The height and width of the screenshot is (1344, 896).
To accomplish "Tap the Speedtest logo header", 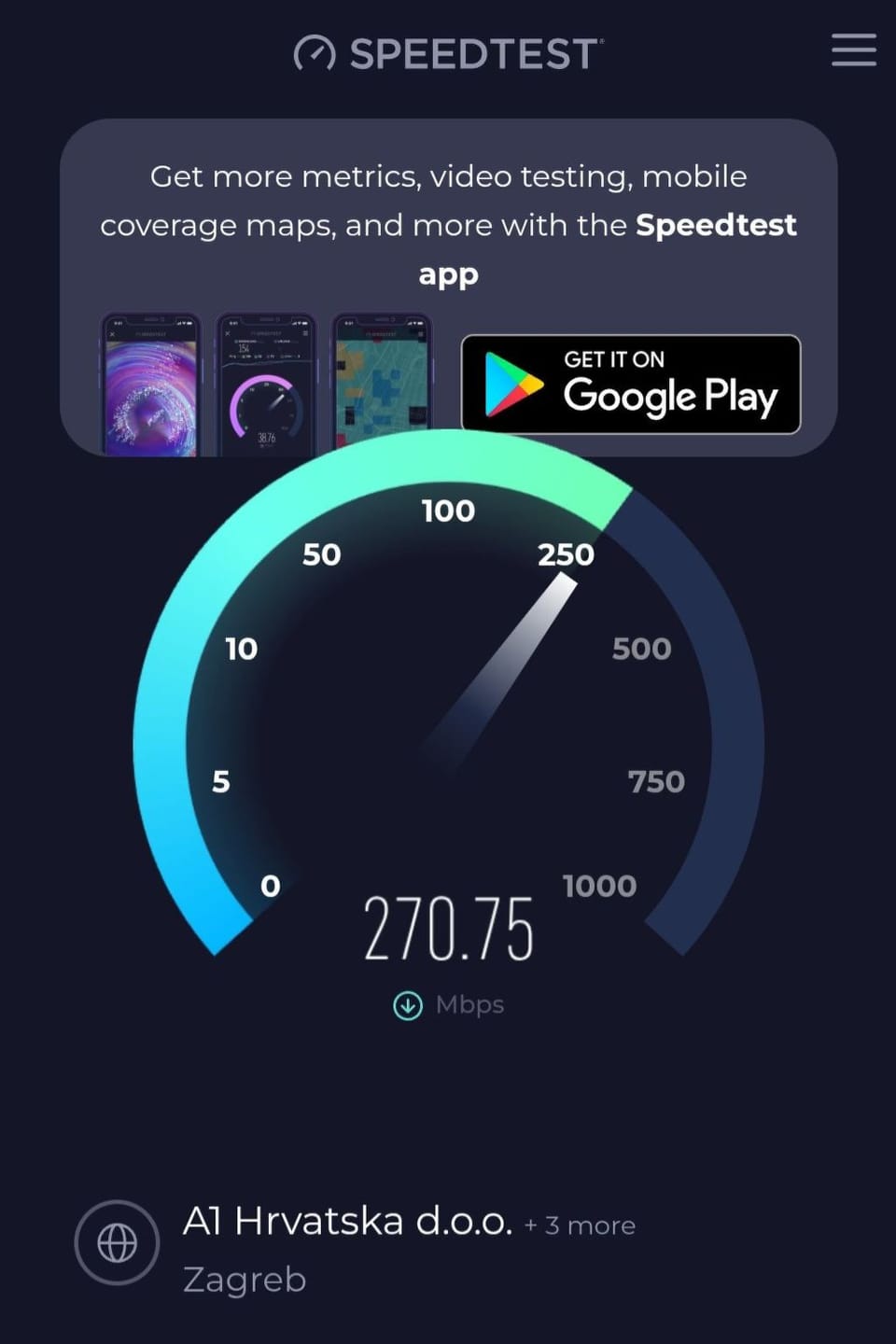I will tap(449, 54).
